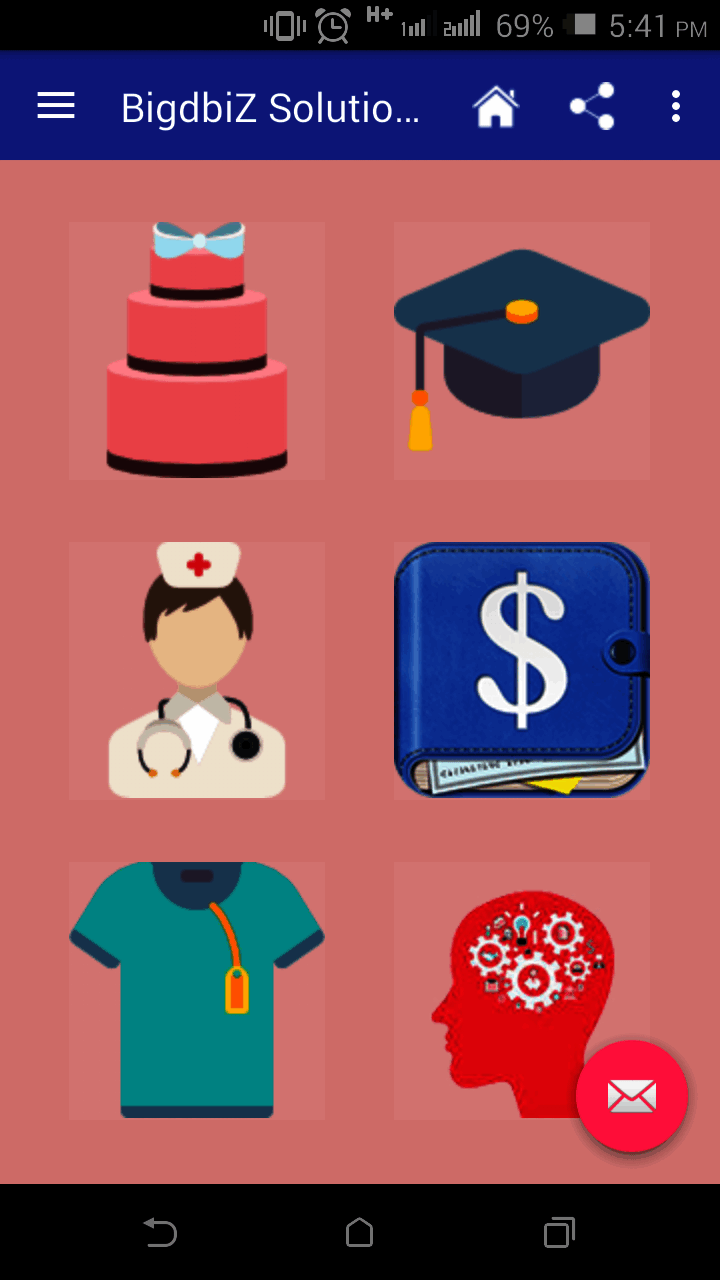Choose the blue dollar wallet tile

tap(521, 670)
